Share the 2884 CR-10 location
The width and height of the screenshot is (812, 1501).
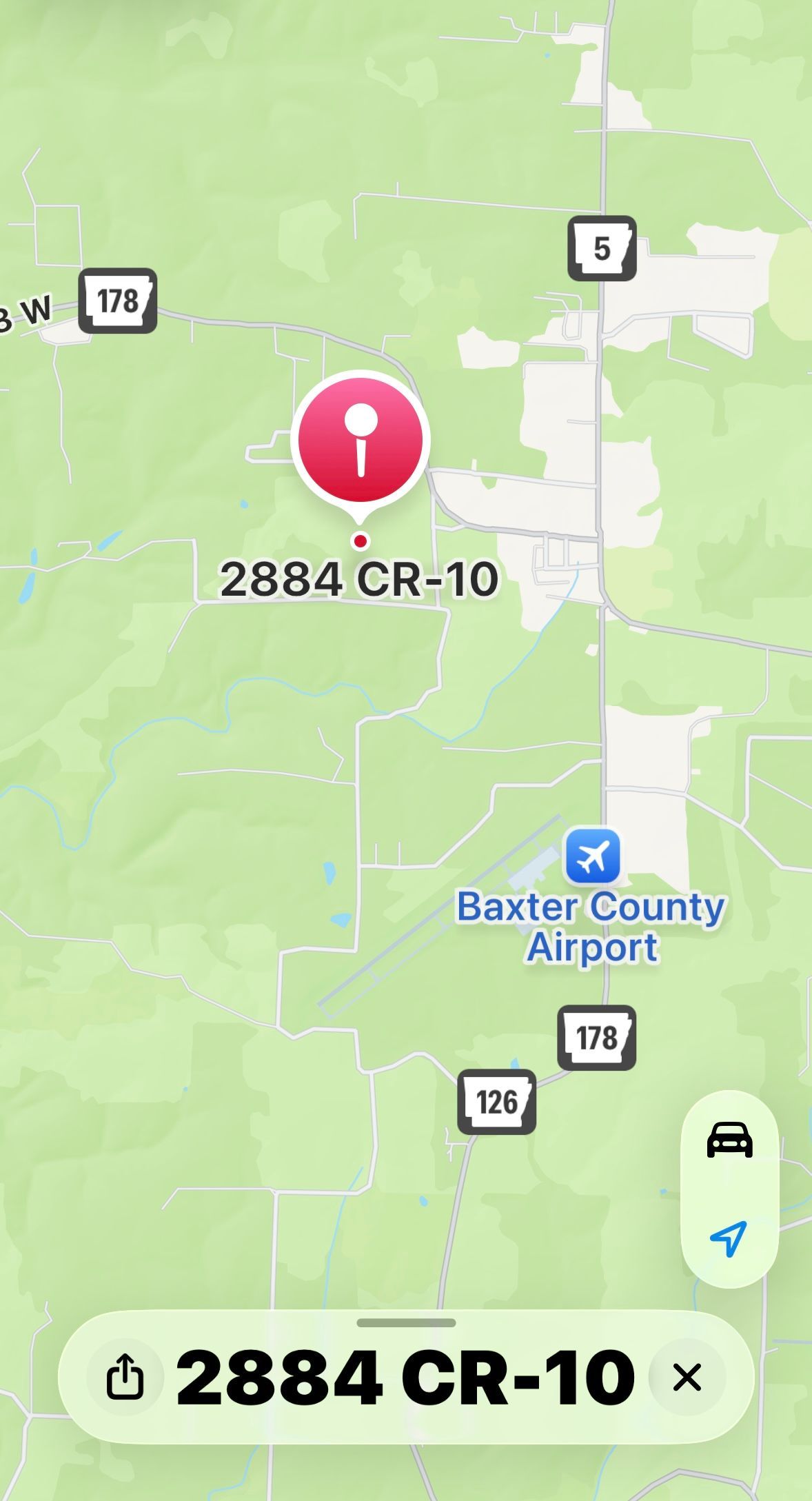click(x=125, y=1378)
